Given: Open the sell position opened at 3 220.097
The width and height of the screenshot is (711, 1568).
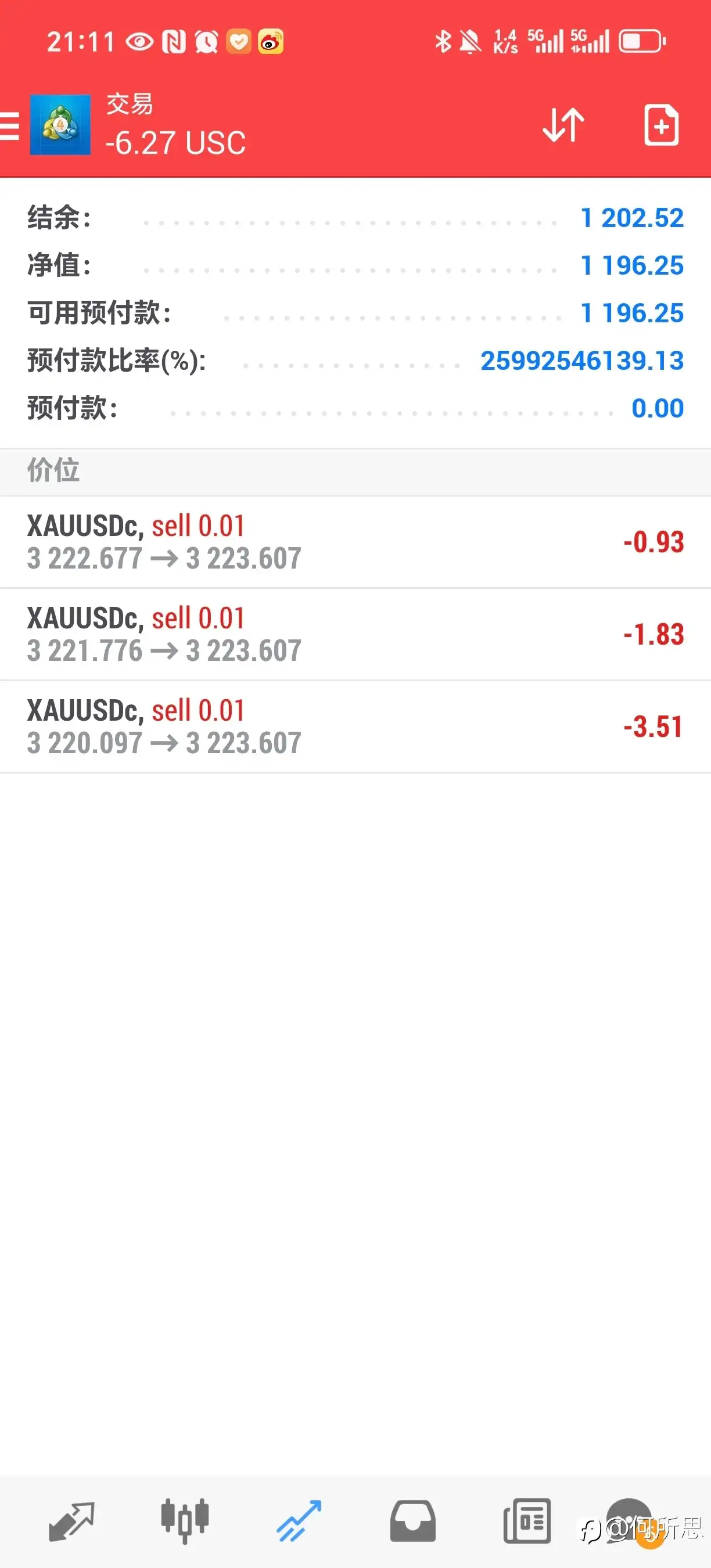Looking at the screenshot, I should coord(355,728).
